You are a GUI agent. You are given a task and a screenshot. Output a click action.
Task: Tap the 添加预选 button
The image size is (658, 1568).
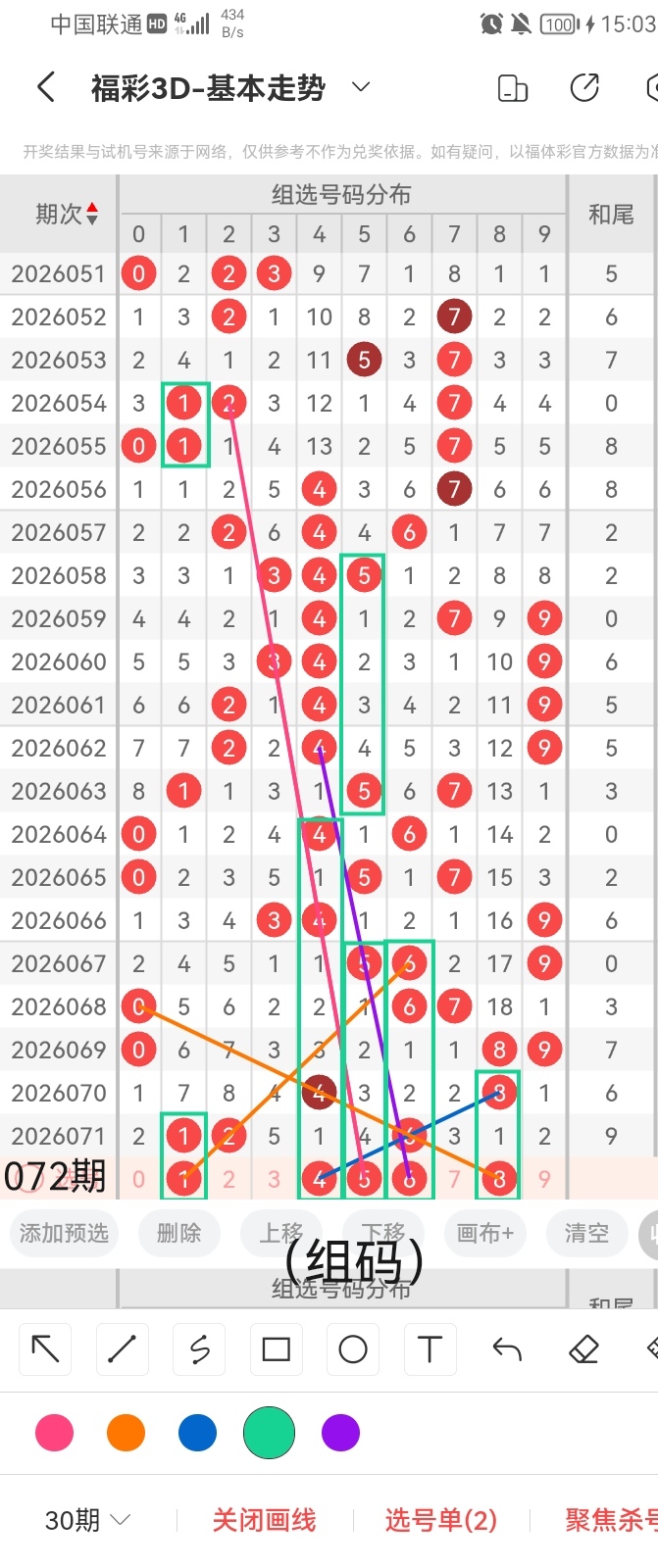point(64,1233)
